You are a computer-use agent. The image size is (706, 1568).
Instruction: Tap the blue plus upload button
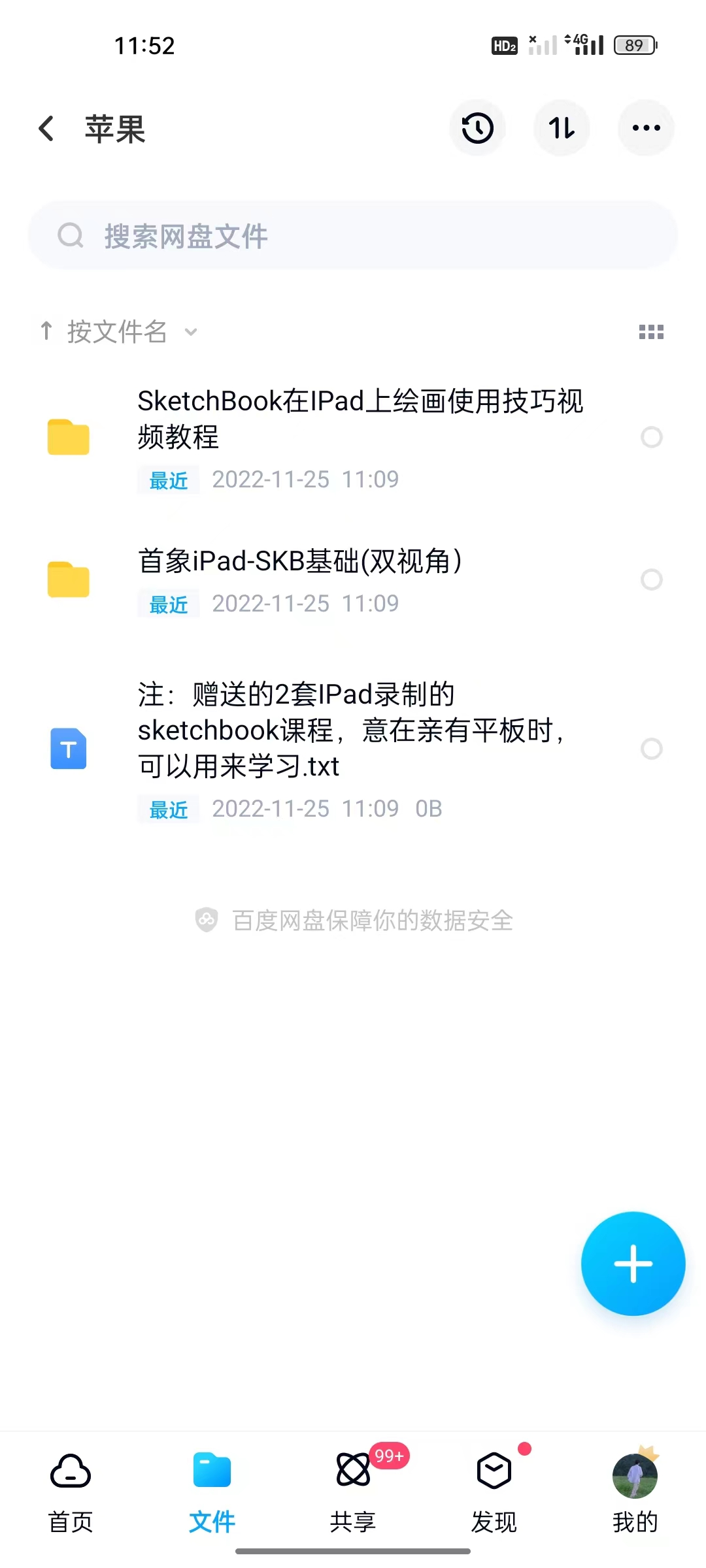[632, 1263]
